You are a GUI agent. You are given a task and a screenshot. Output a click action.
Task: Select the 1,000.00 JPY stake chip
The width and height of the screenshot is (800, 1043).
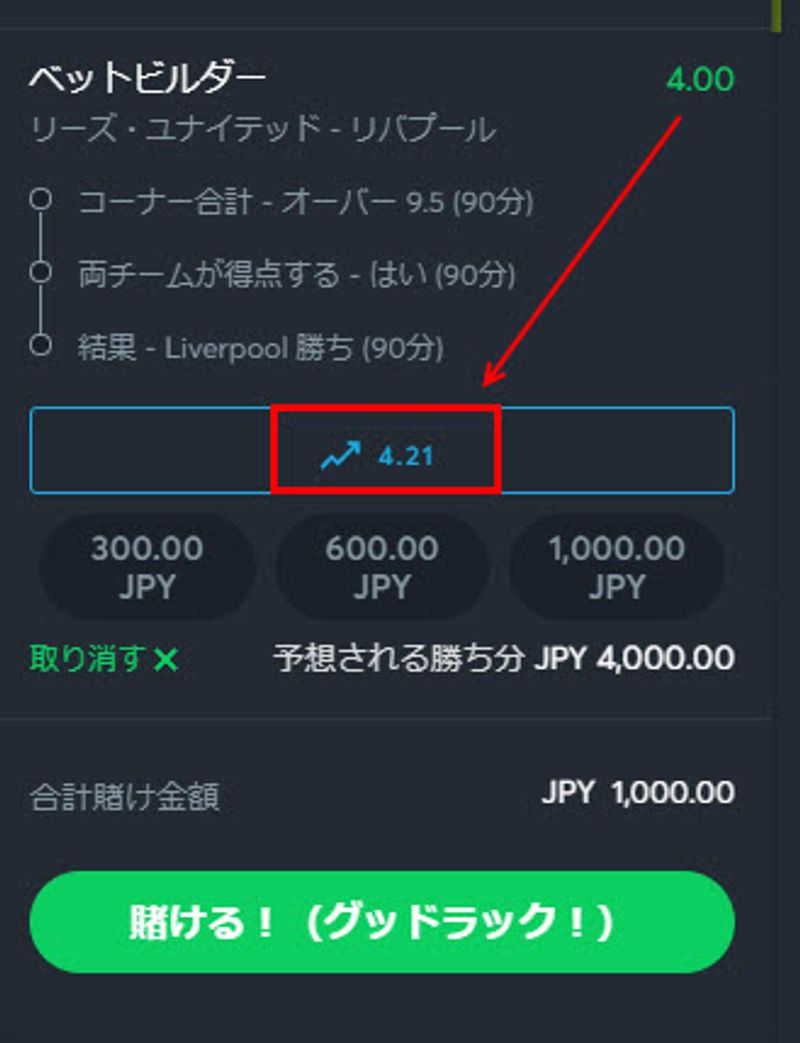coord(617,567)
